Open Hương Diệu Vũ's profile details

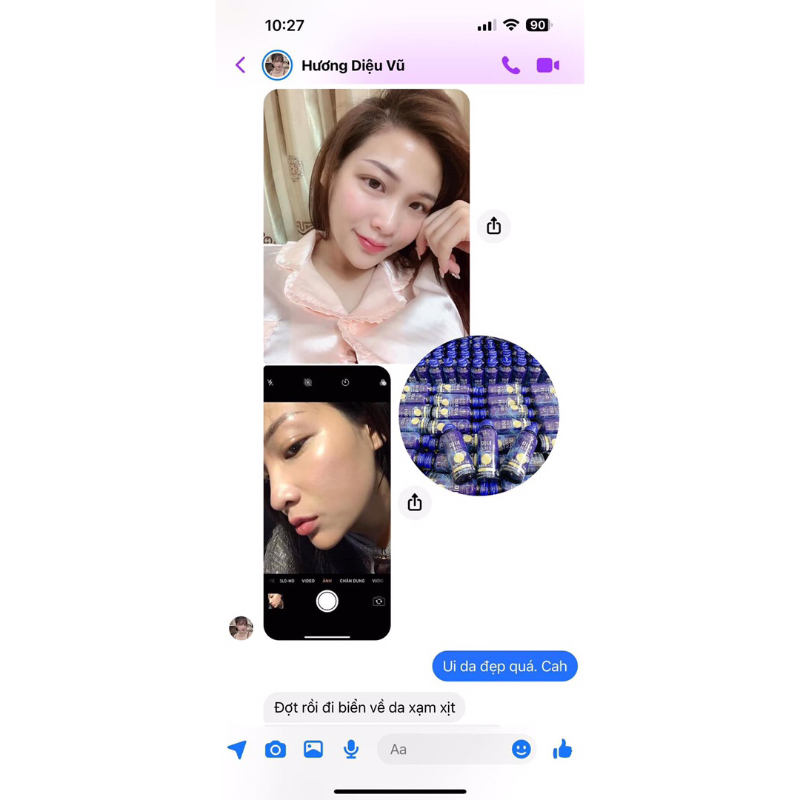[352, 65]
